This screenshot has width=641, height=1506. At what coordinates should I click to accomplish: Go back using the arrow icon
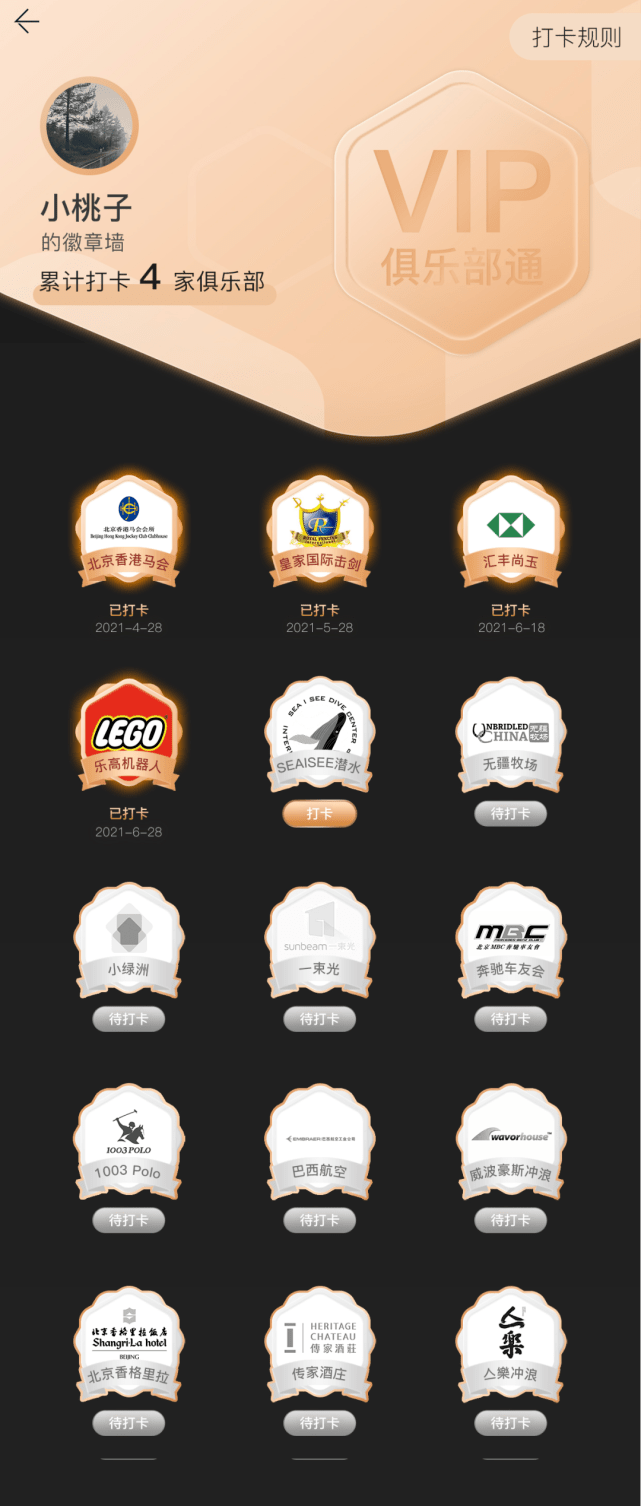27,22
